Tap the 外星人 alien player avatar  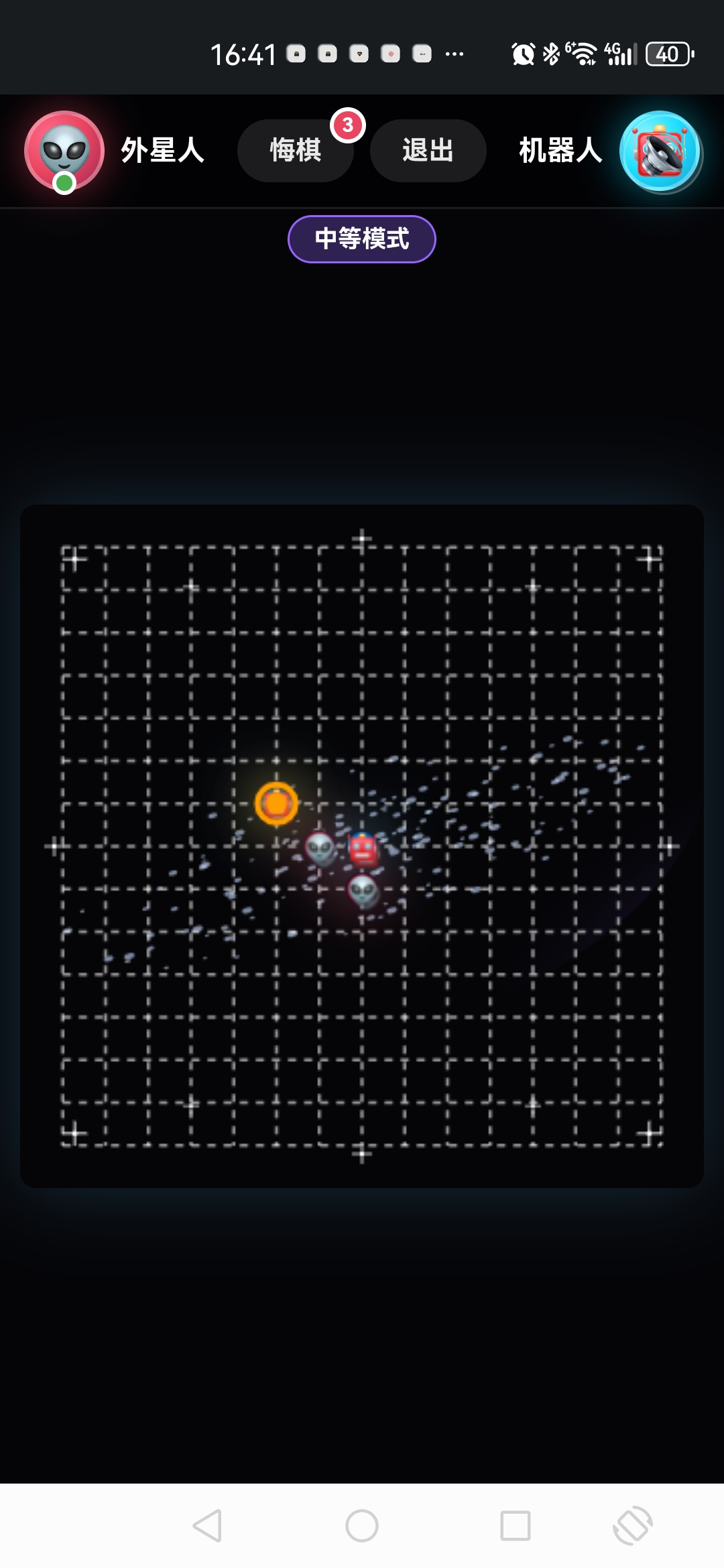(64, 151)
